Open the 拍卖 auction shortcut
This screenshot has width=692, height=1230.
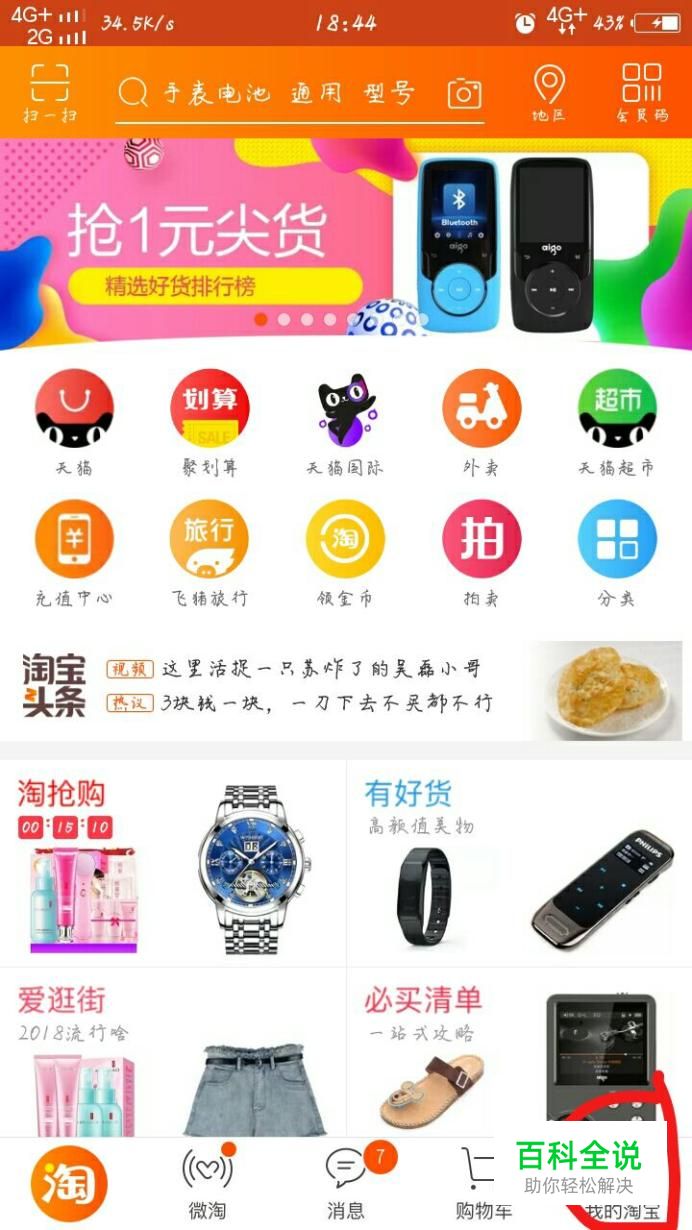click(481, 552)
